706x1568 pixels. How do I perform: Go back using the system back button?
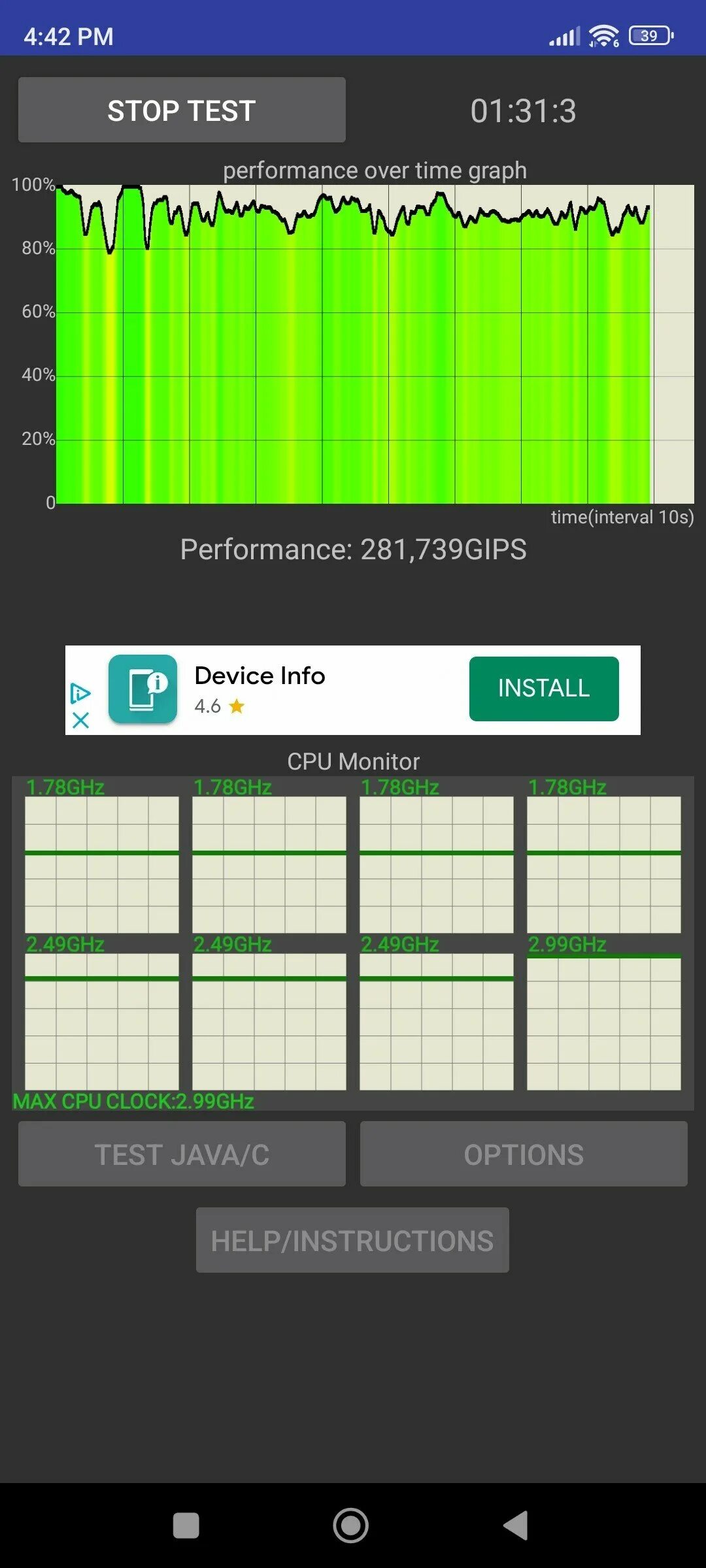coord(516,1526)
